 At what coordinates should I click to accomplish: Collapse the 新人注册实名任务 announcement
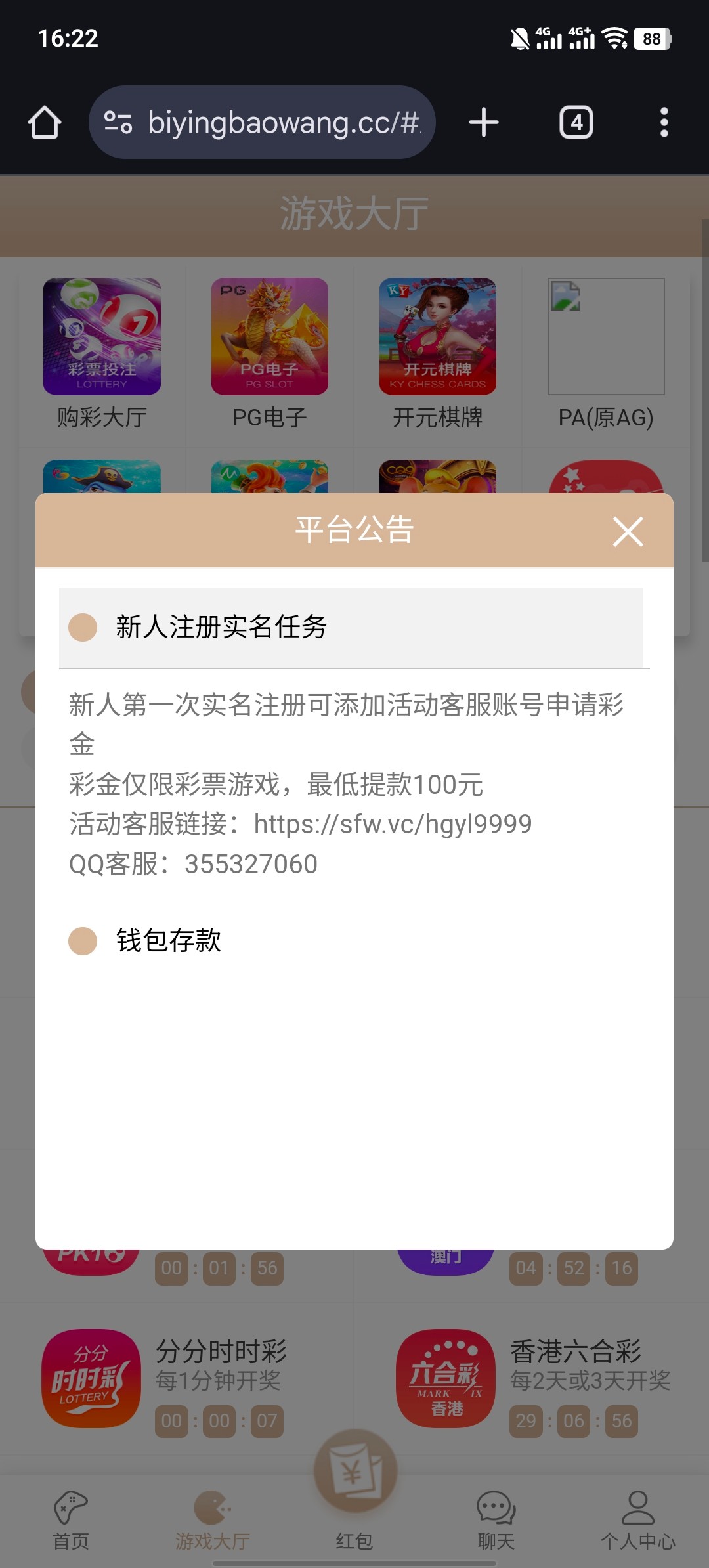[x=221, y=627]
